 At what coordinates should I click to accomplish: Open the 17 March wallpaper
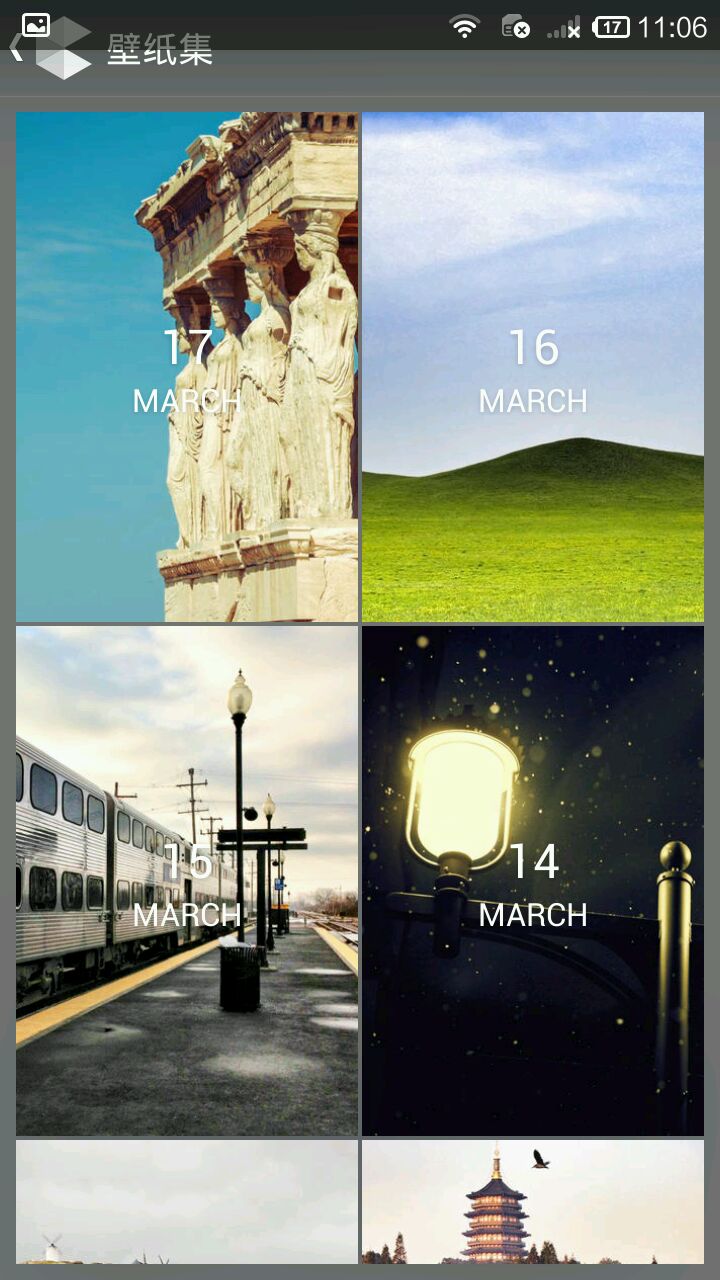click(187, 367)
